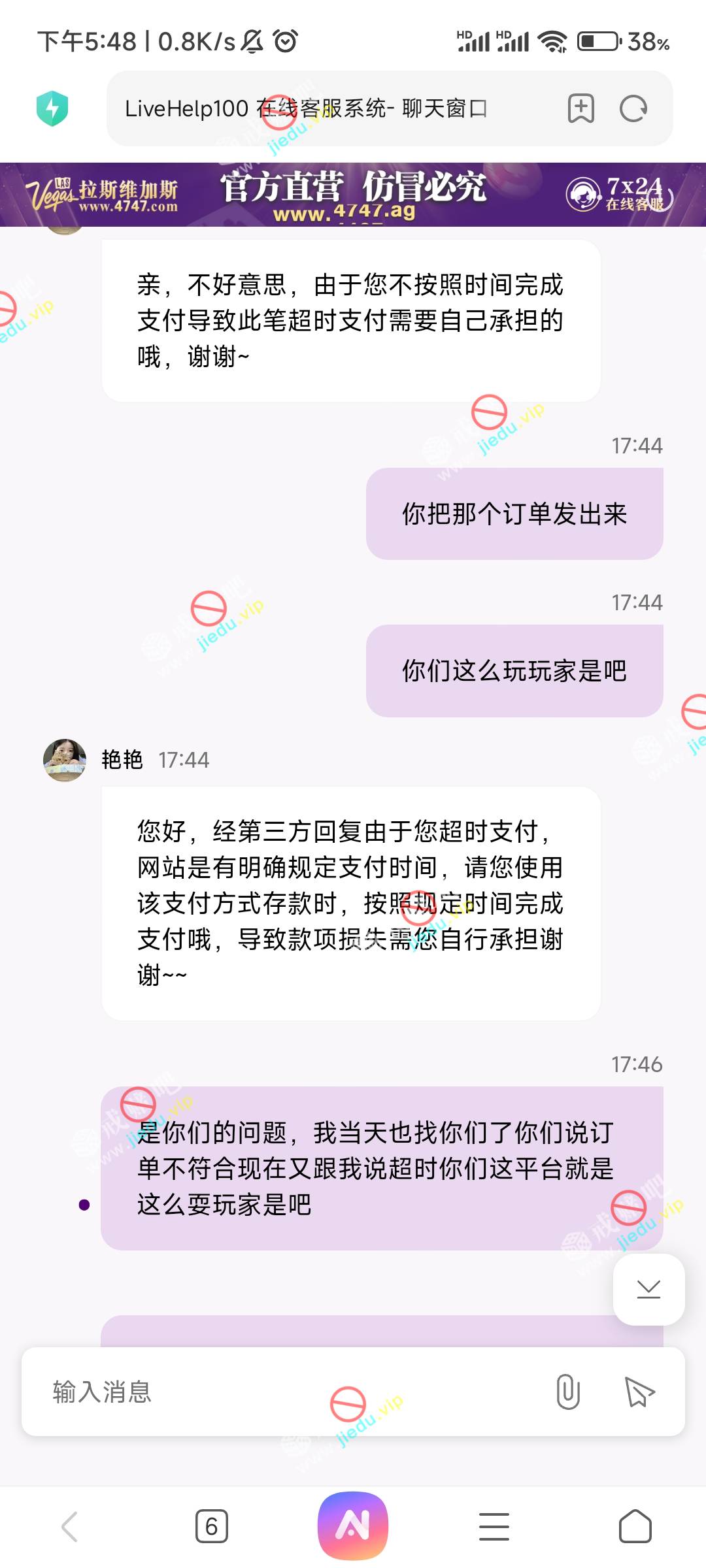Launch the browser AI assistant
The image size is (706, 1568).
(x=353, y=1526)
